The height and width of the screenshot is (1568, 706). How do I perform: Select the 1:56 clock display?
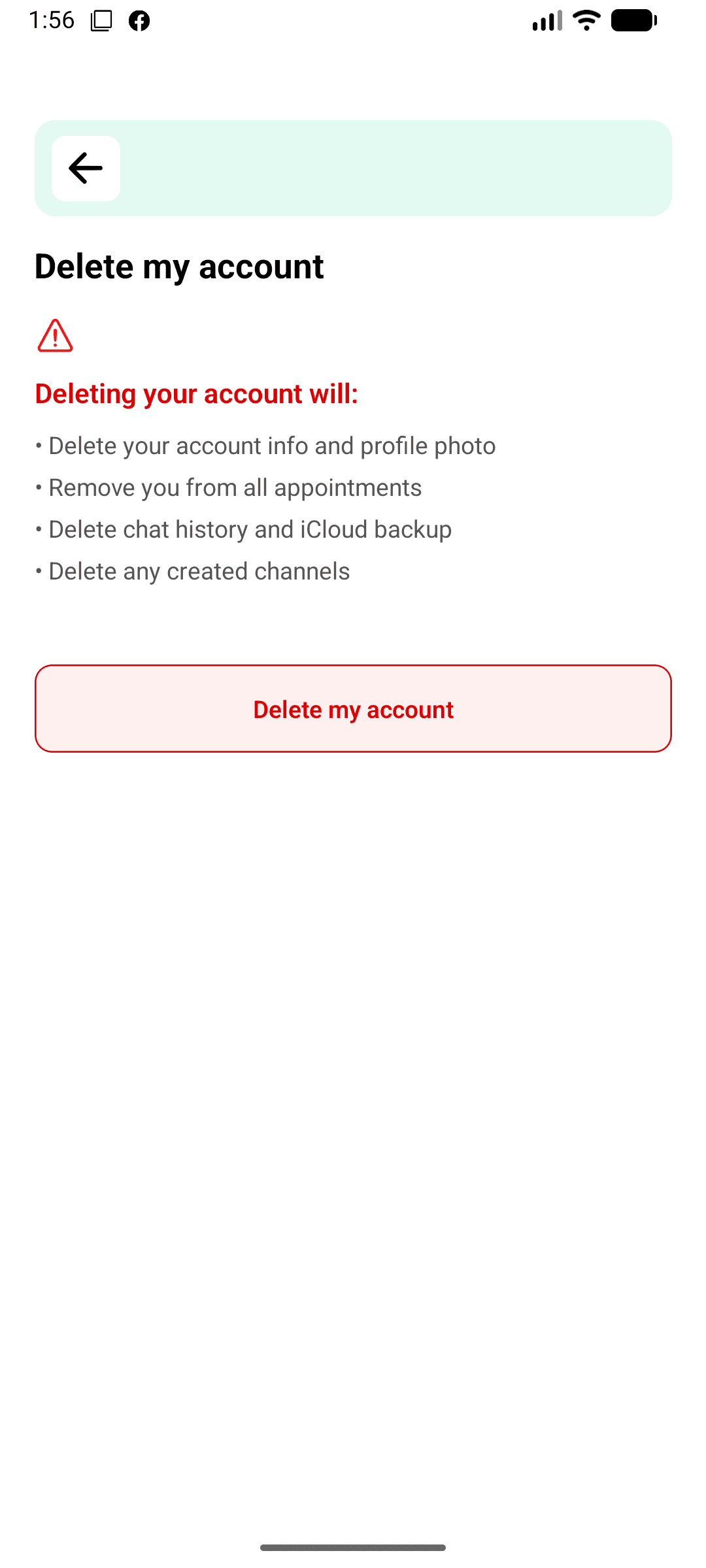(54, 20)
